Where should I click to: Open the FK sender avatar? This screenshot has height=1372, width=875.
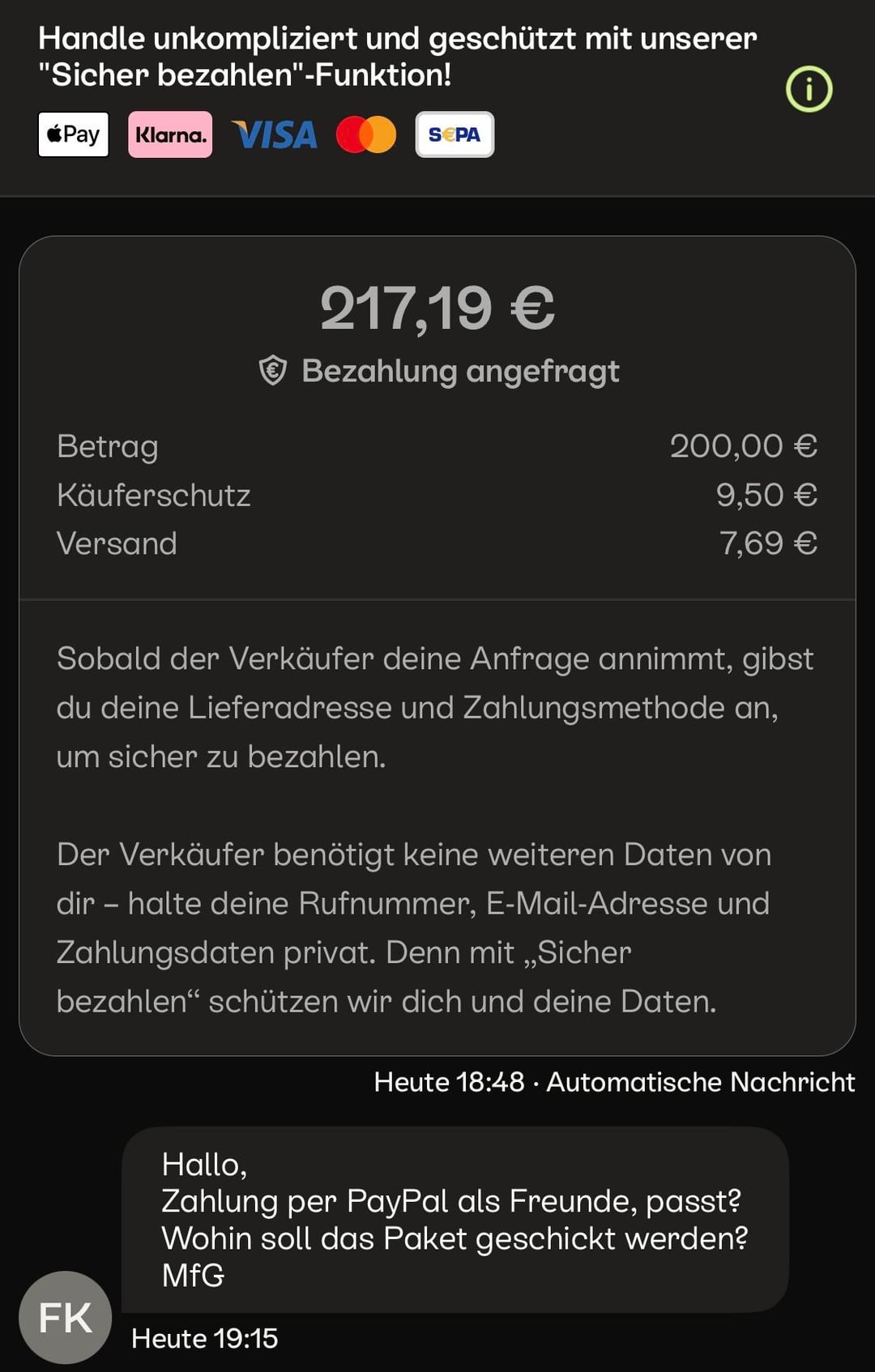point(66,1318)
